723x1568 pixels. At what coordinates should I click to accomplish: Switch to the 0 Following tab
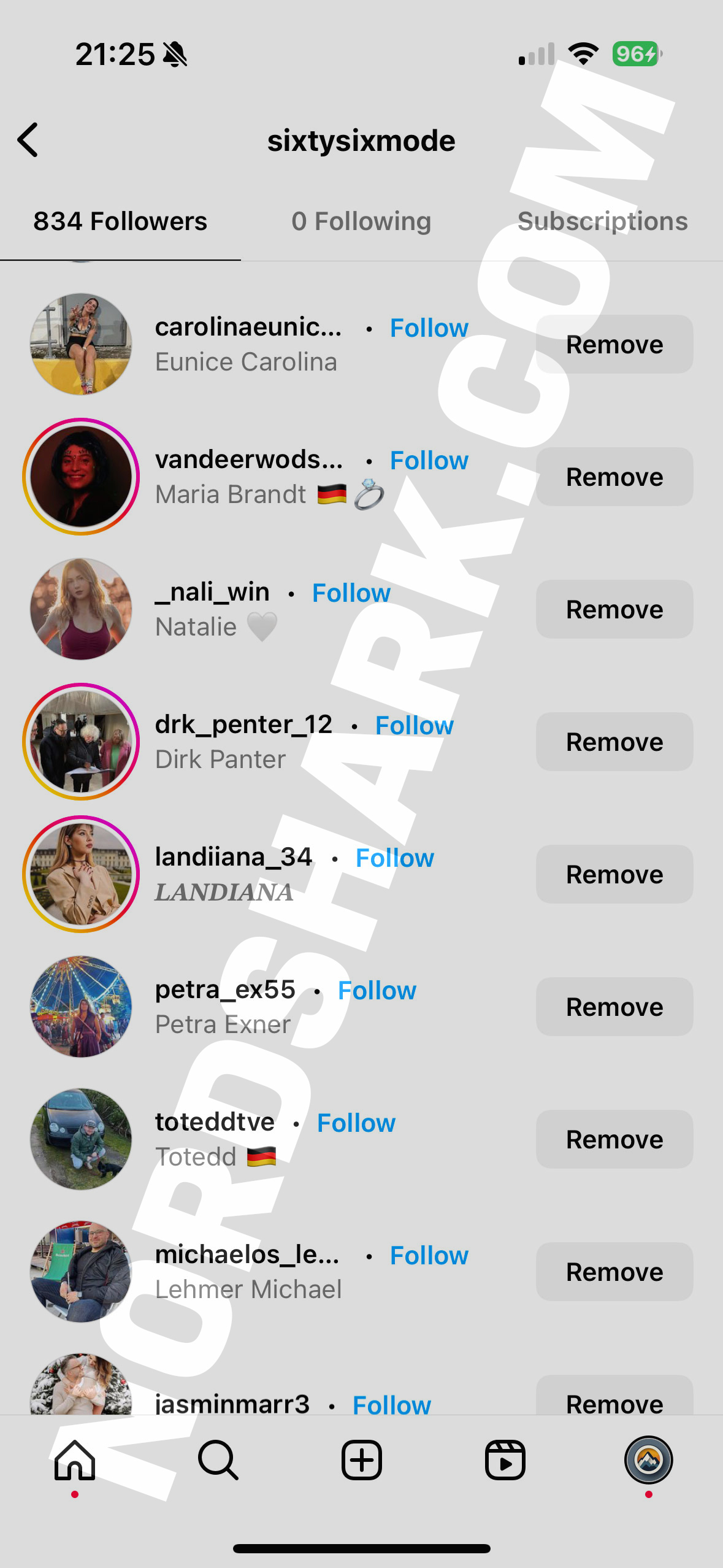tap(361, 221)
